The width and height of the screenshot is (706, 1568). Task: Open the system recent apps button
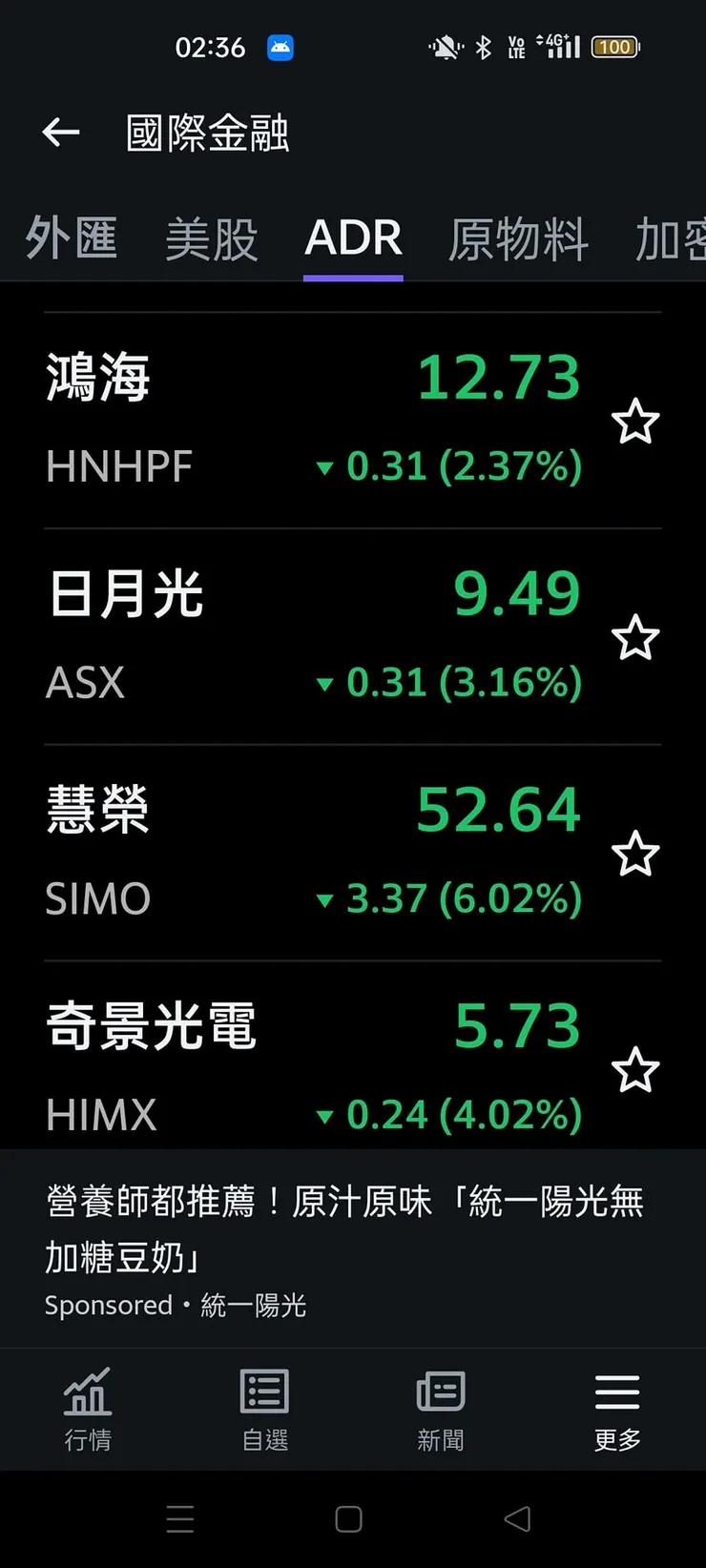pos(180,1518)
